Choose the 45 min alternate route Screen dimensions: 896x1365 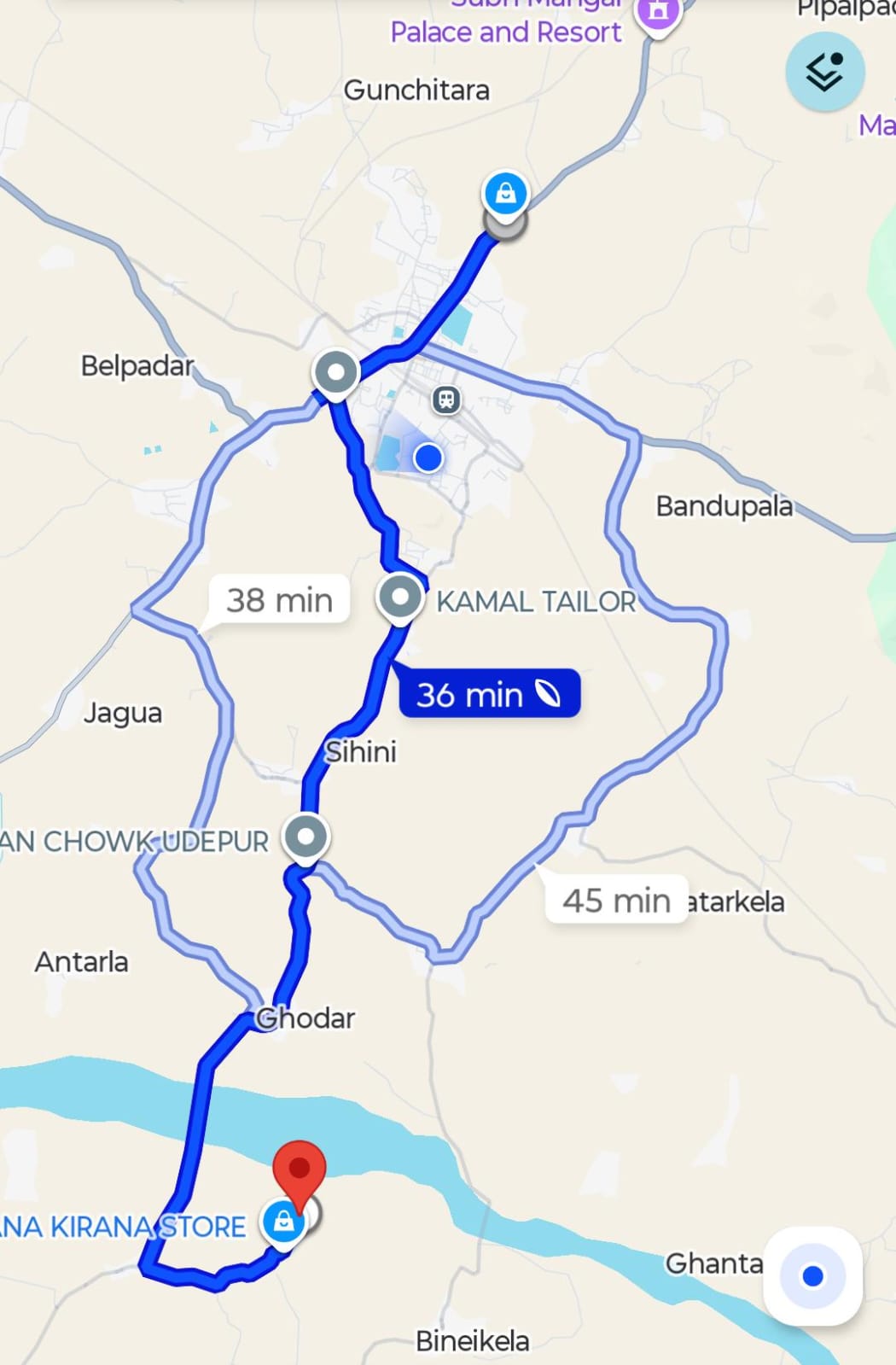point(616,900)
